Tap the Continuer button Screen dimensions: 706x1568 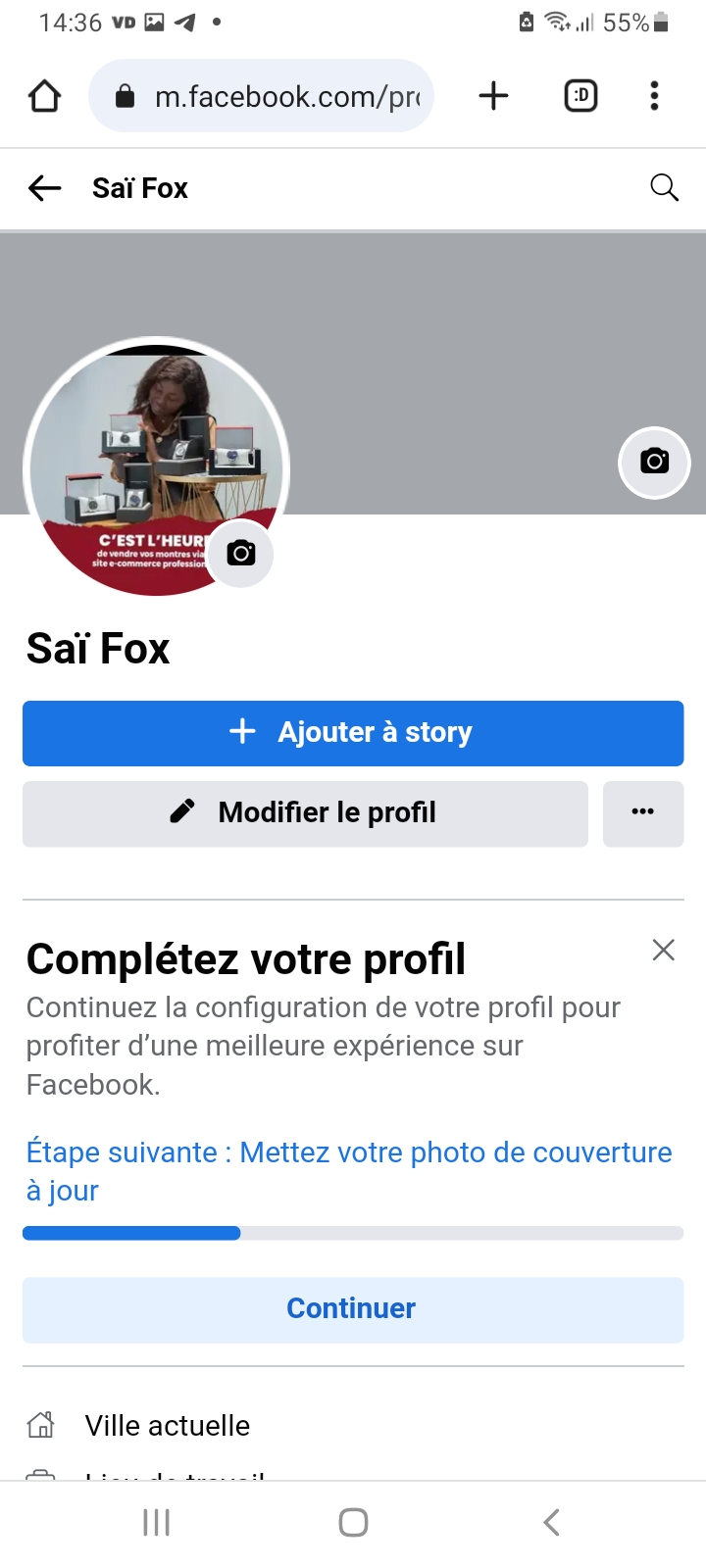[x=353, y=1309]
